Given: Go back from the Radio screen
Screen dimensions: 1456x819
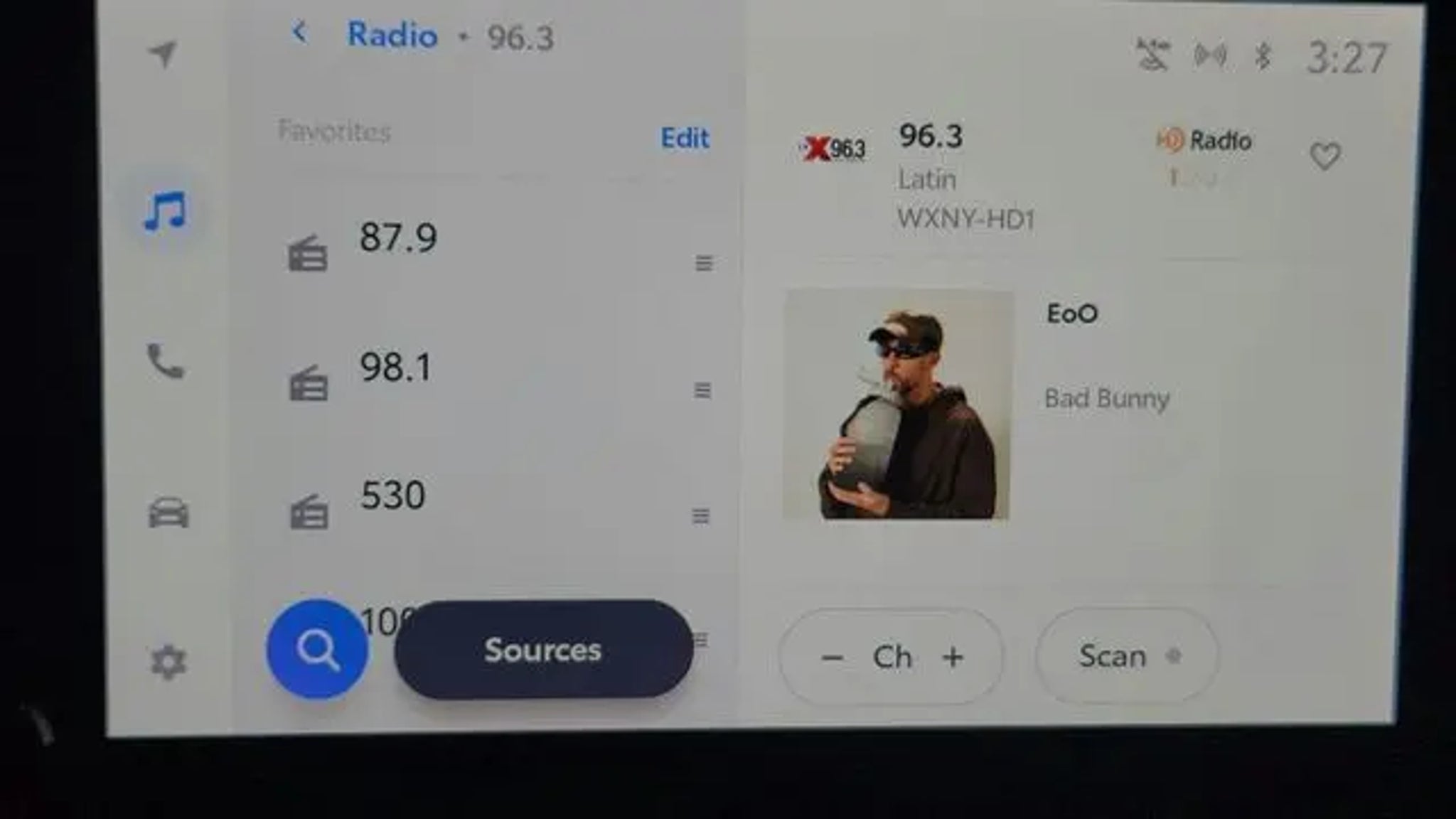Looking at the screenshot, I should pos(299,33).
